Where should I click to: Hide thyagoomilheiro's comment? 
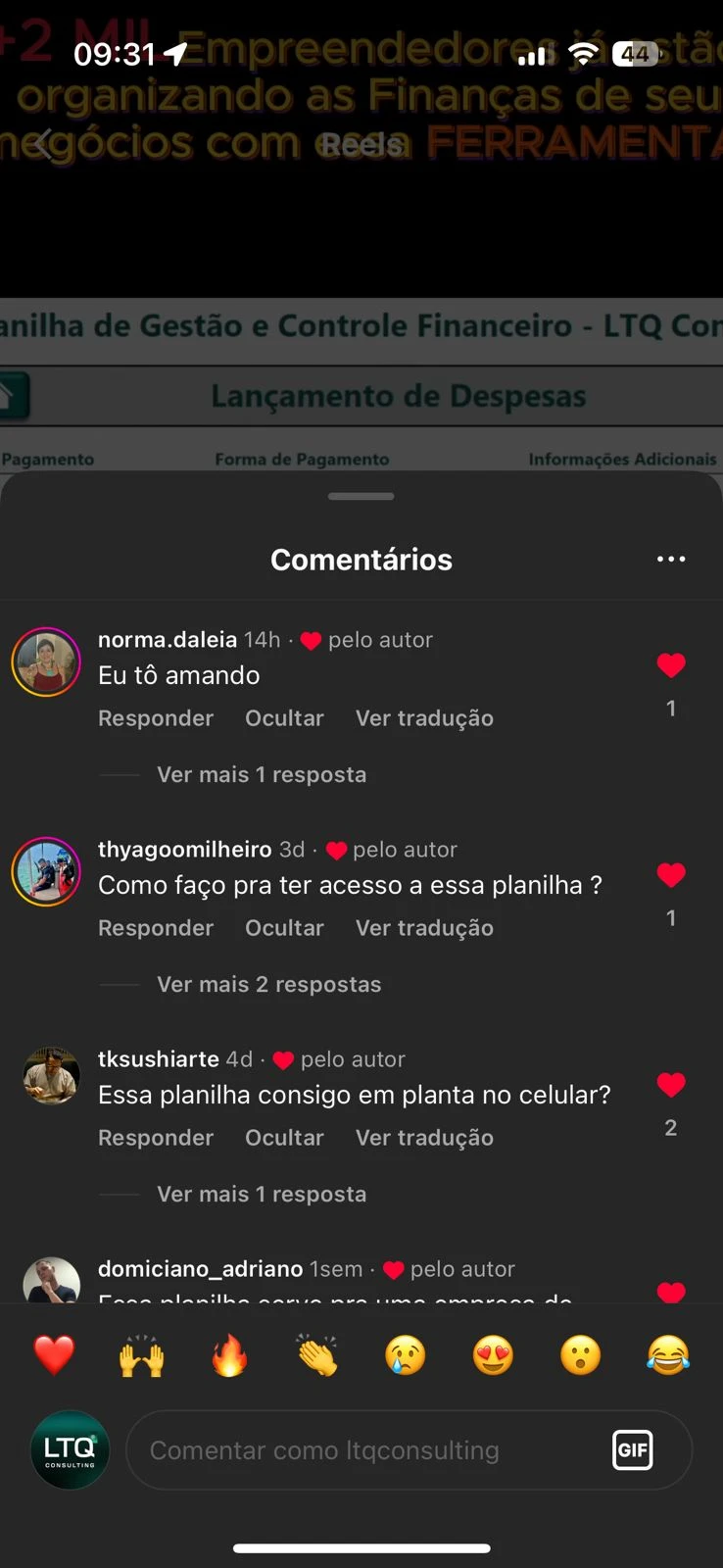point(284,928)
